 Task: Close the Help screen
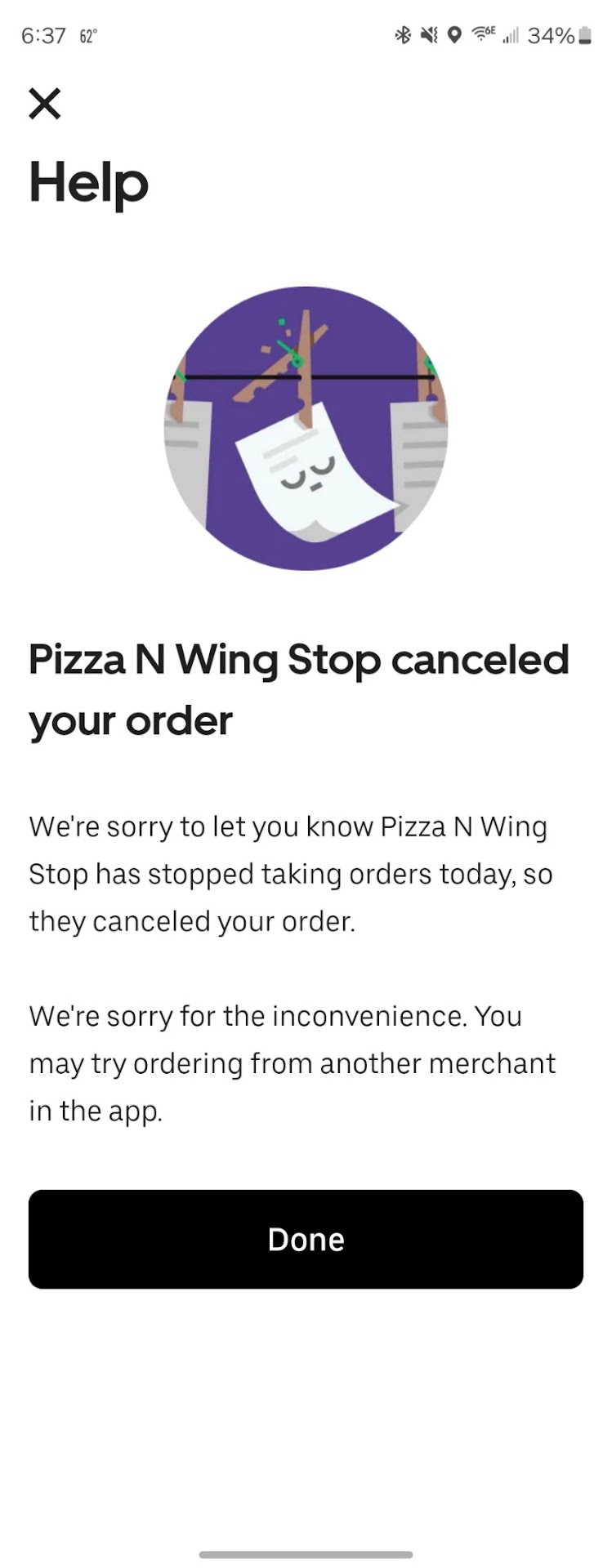45,104
